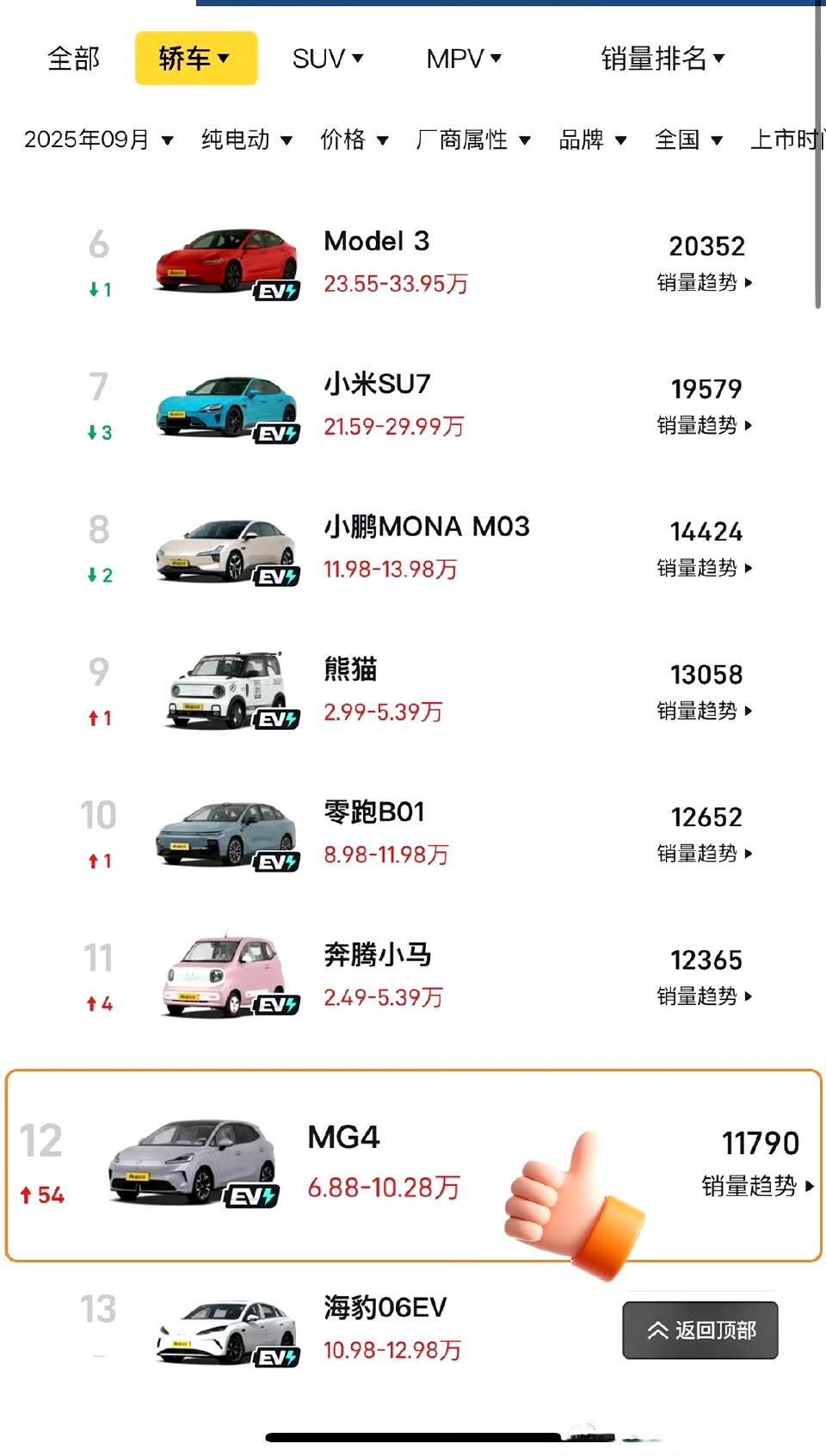The width and height of the screenshot is (826, 1456).
Task: Switch to the 全部 category tab
Action: [73, 59]
